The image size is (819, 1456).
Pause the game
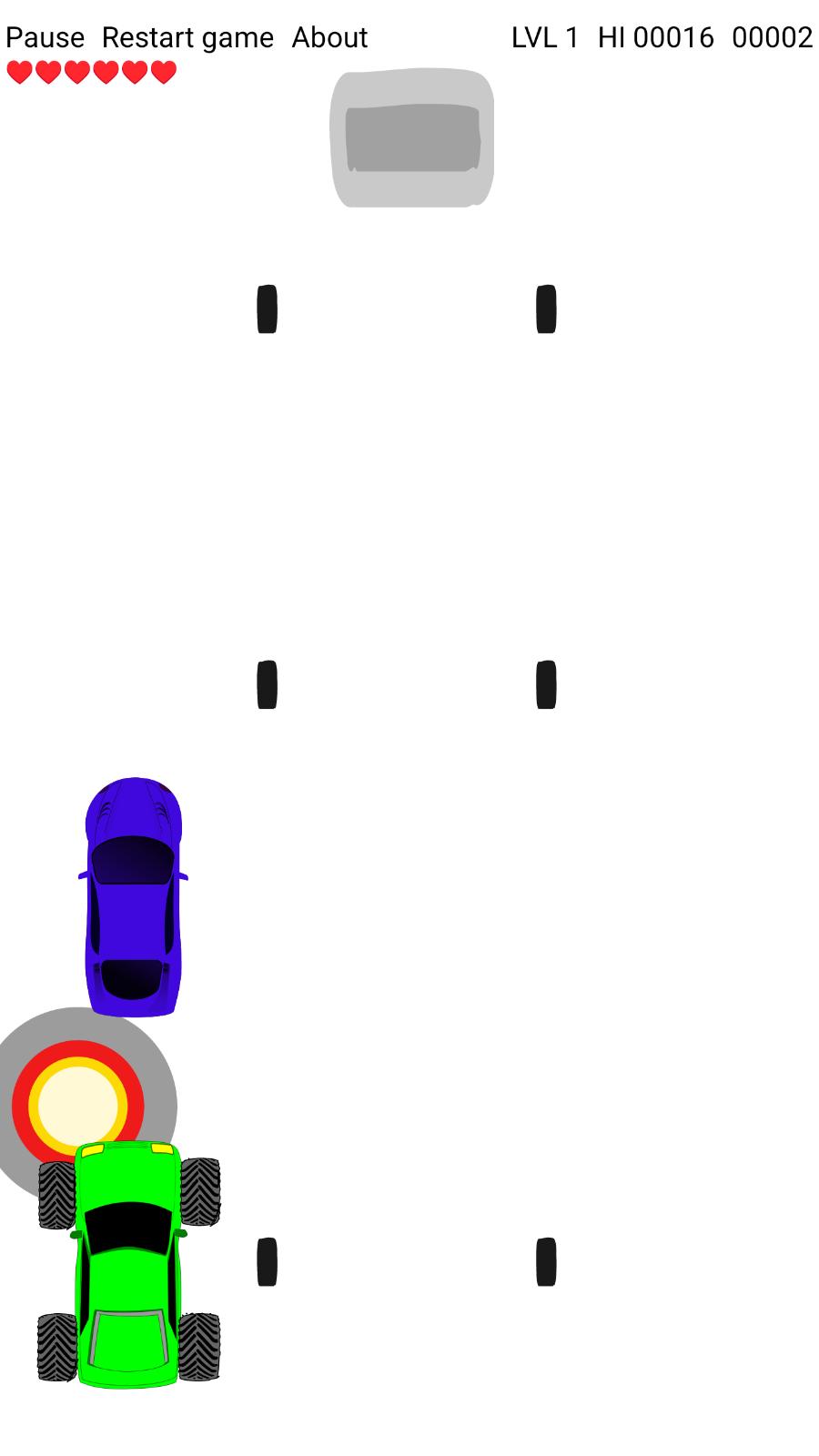(x=45, y=37)
